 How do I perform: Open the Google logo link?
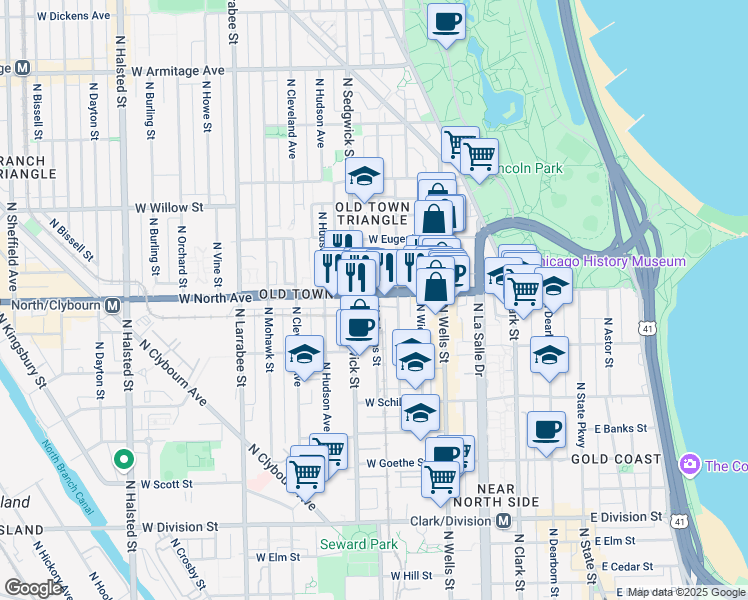click(33, 588)
